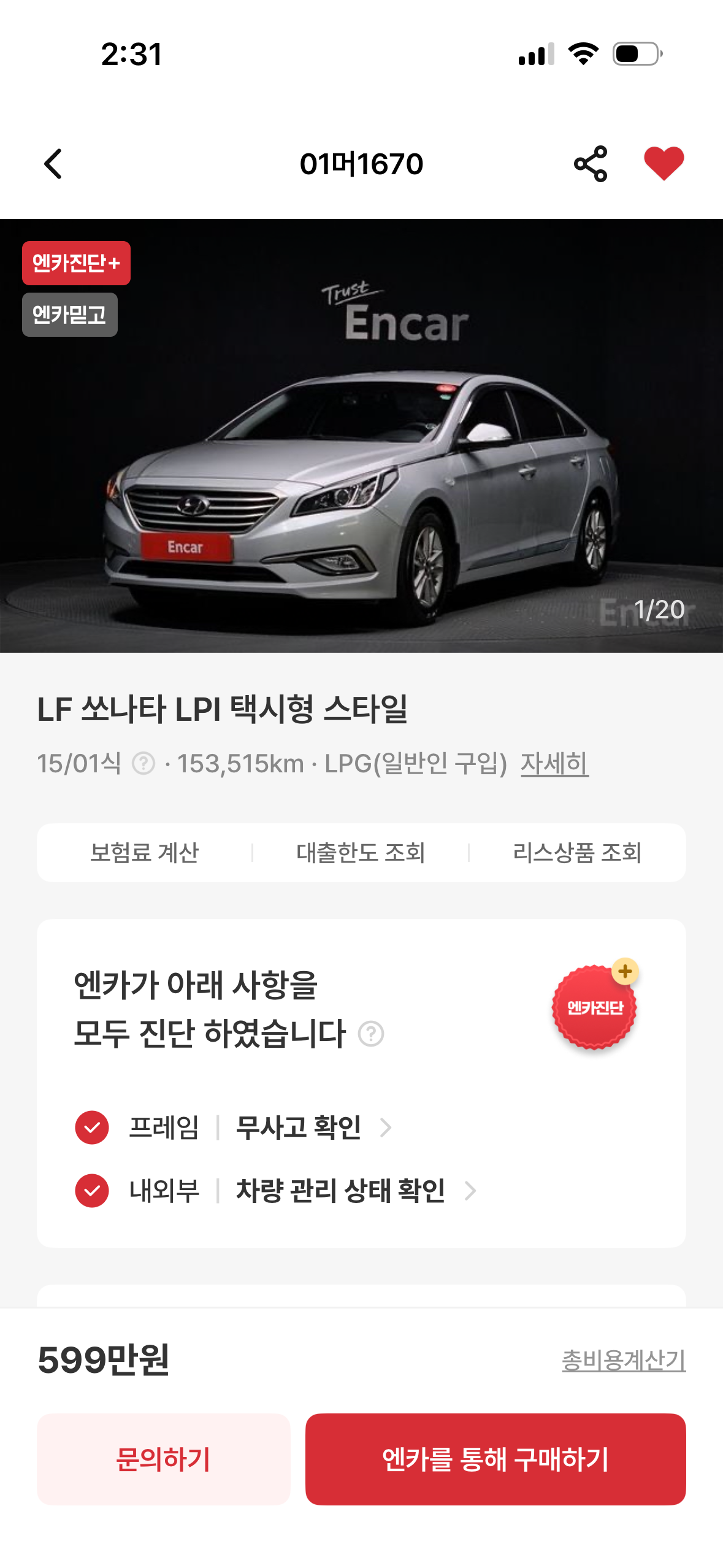Share this car listing
Viewport: 723px width, 1568px height.
(x=591, y=164)
